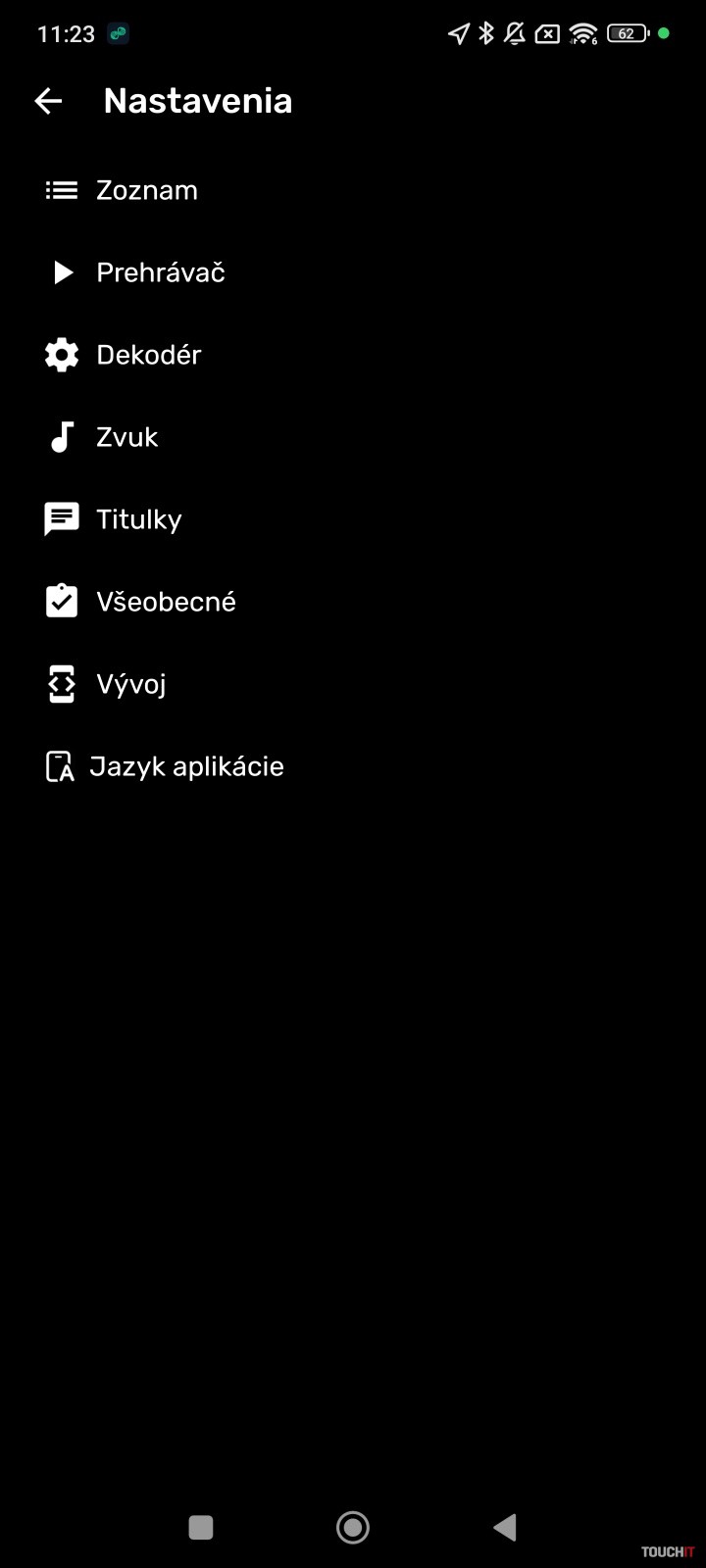Screen dimensions: 706x1568
Task: Tap the system home button
Action: click(353, 1527)
